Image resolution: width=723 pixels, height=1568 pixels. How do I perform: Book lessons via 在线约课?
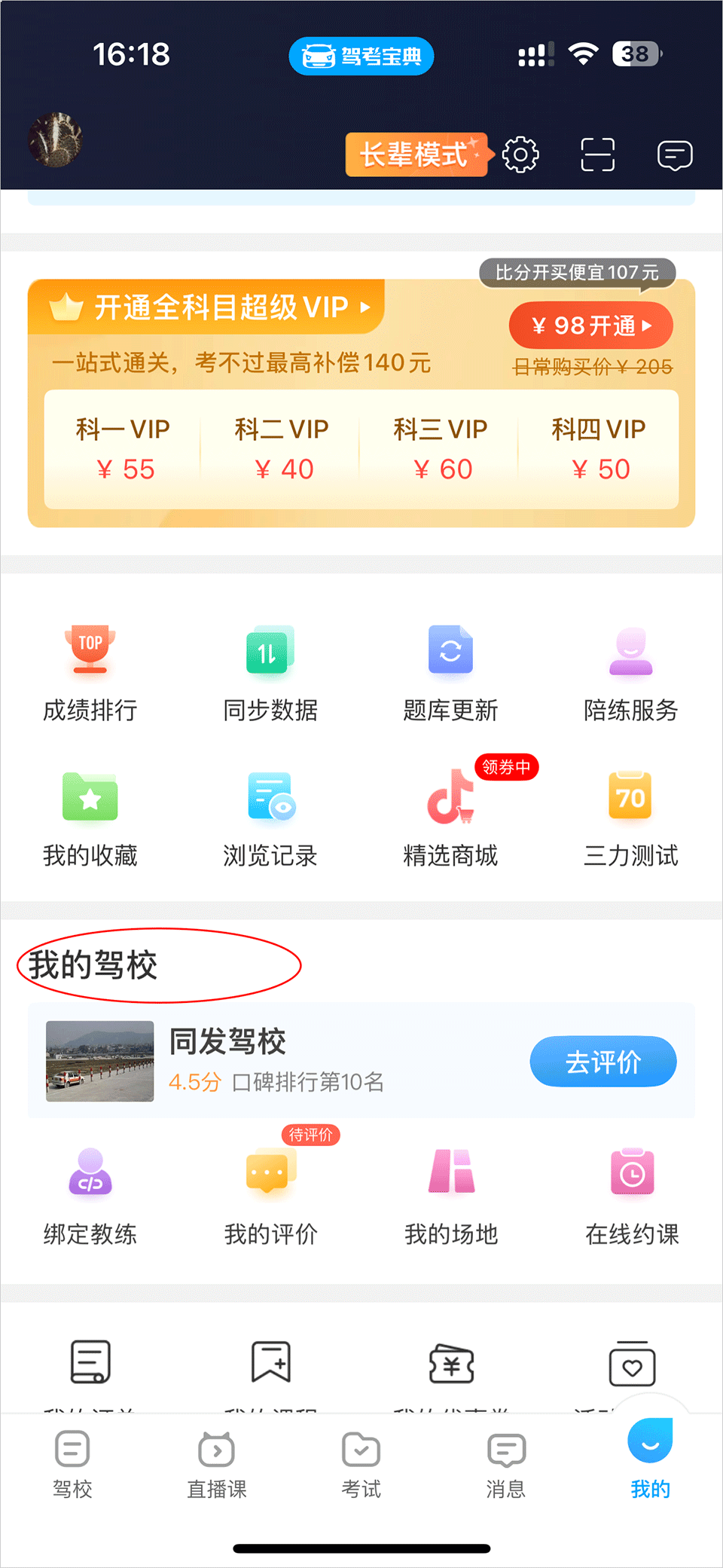(x=631, y=1191)
